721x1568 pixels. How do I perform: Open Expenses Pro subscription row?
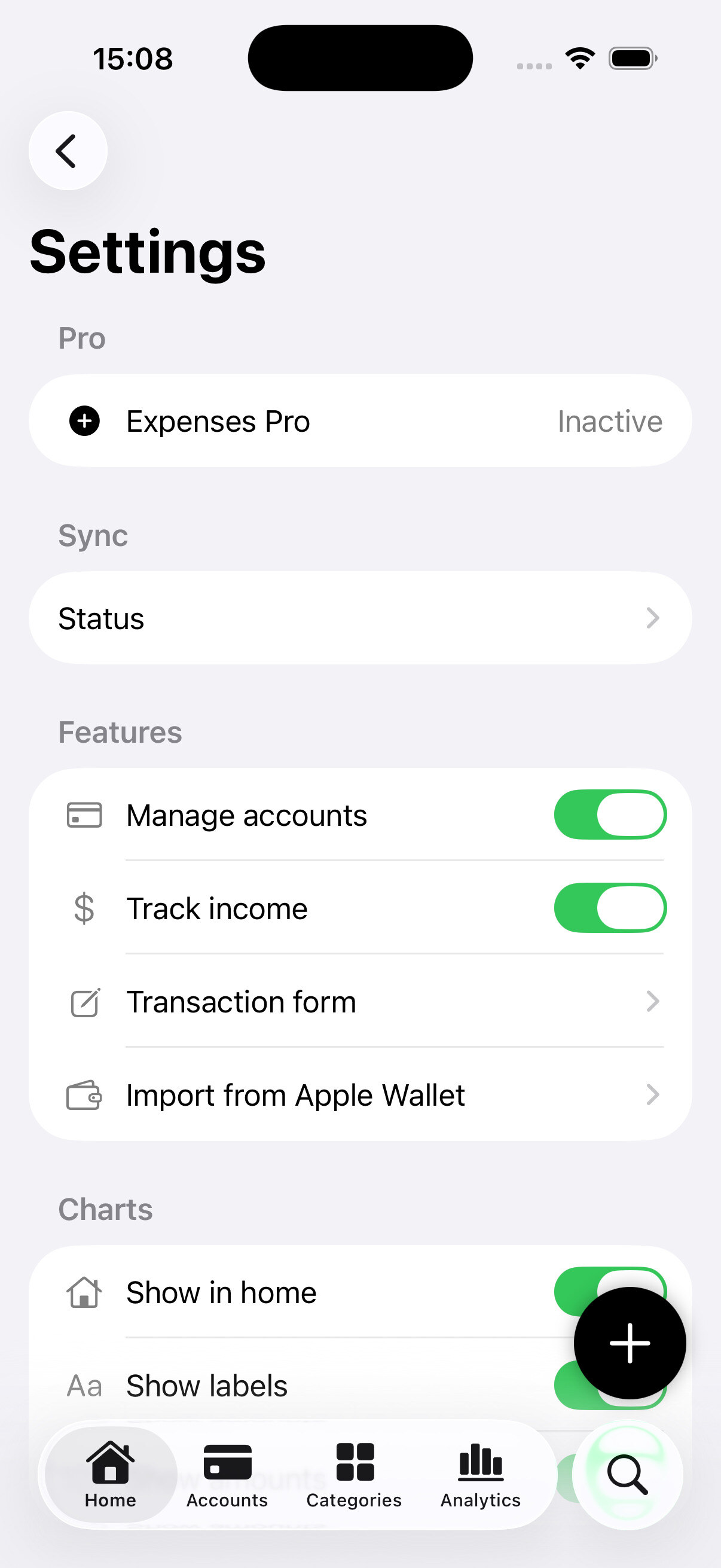click(360, 421)
